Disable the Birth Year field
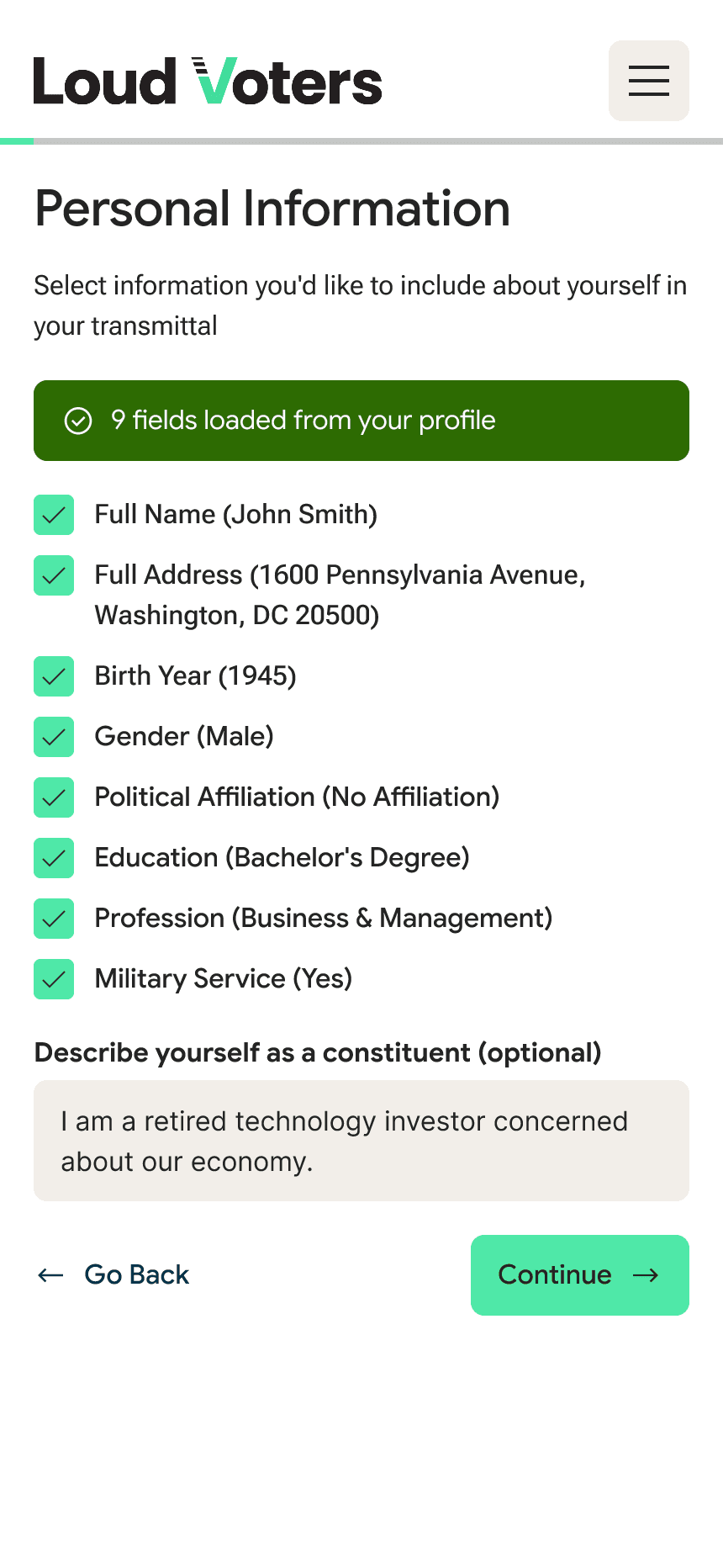This screenshot has height=1568, width=723. [53, 676]
